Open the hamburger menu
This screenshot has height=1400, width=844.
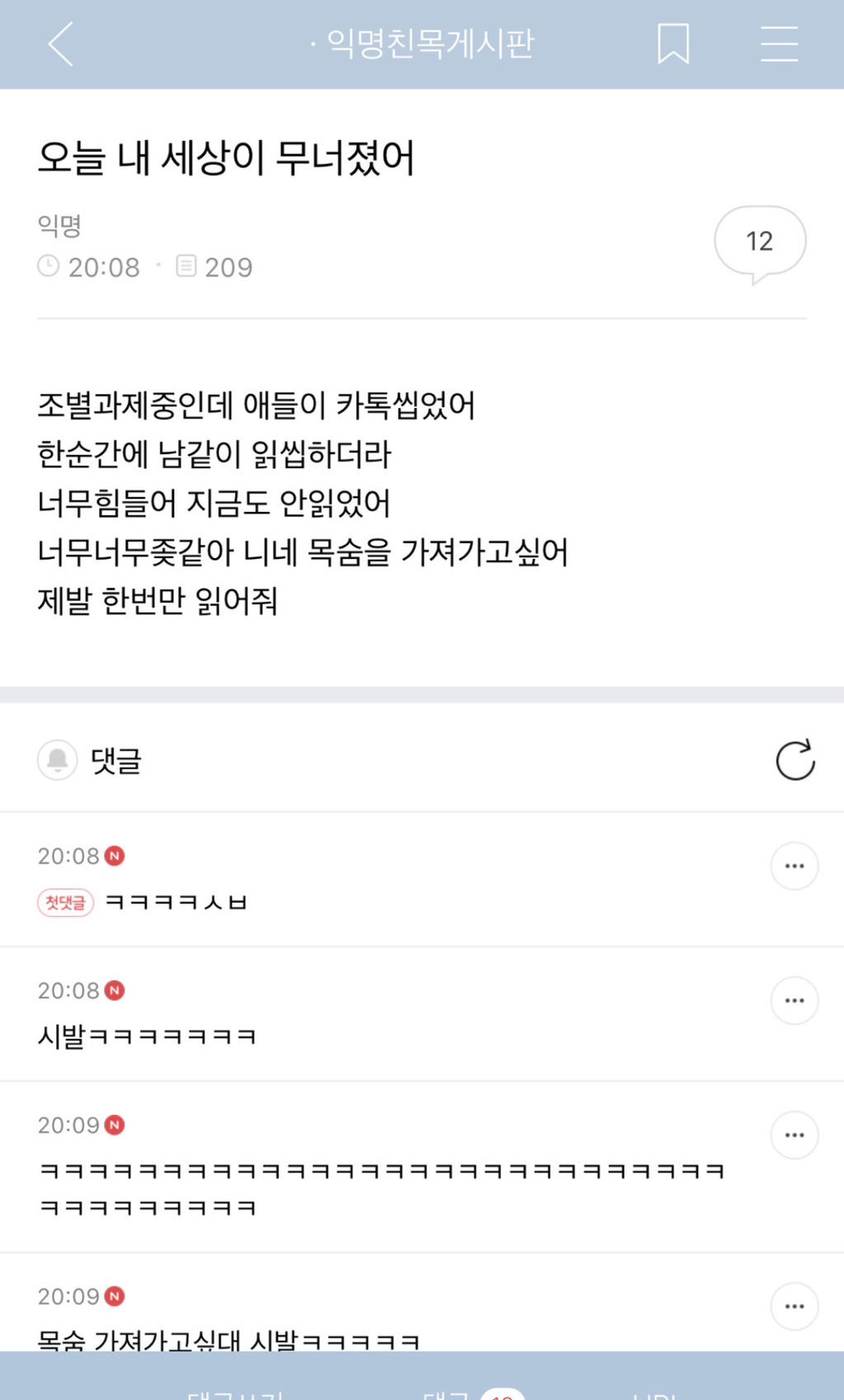click(779, 44)
